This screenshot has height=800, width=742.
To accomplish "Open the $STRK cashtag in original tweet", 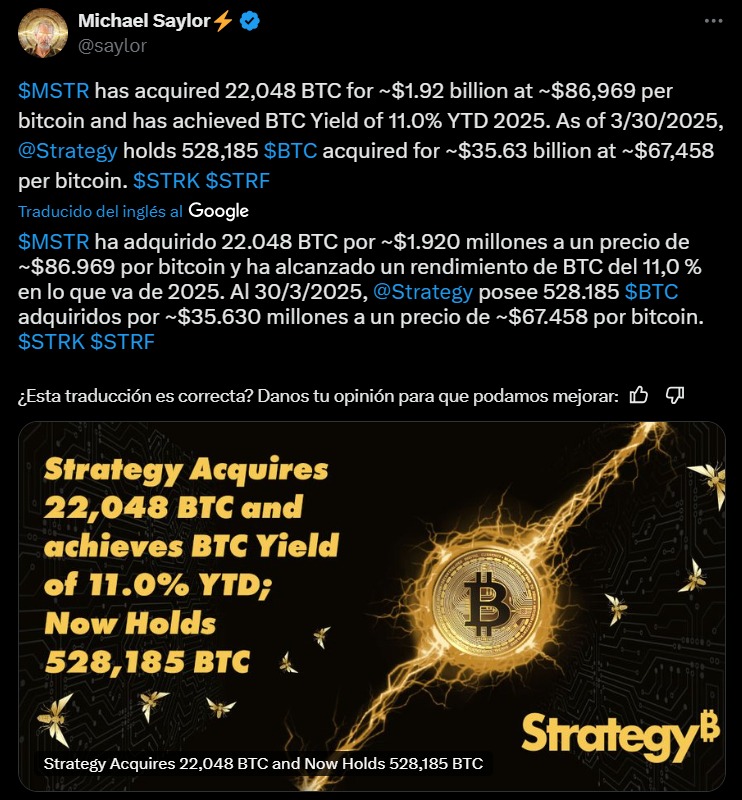I will click(166, 181).
